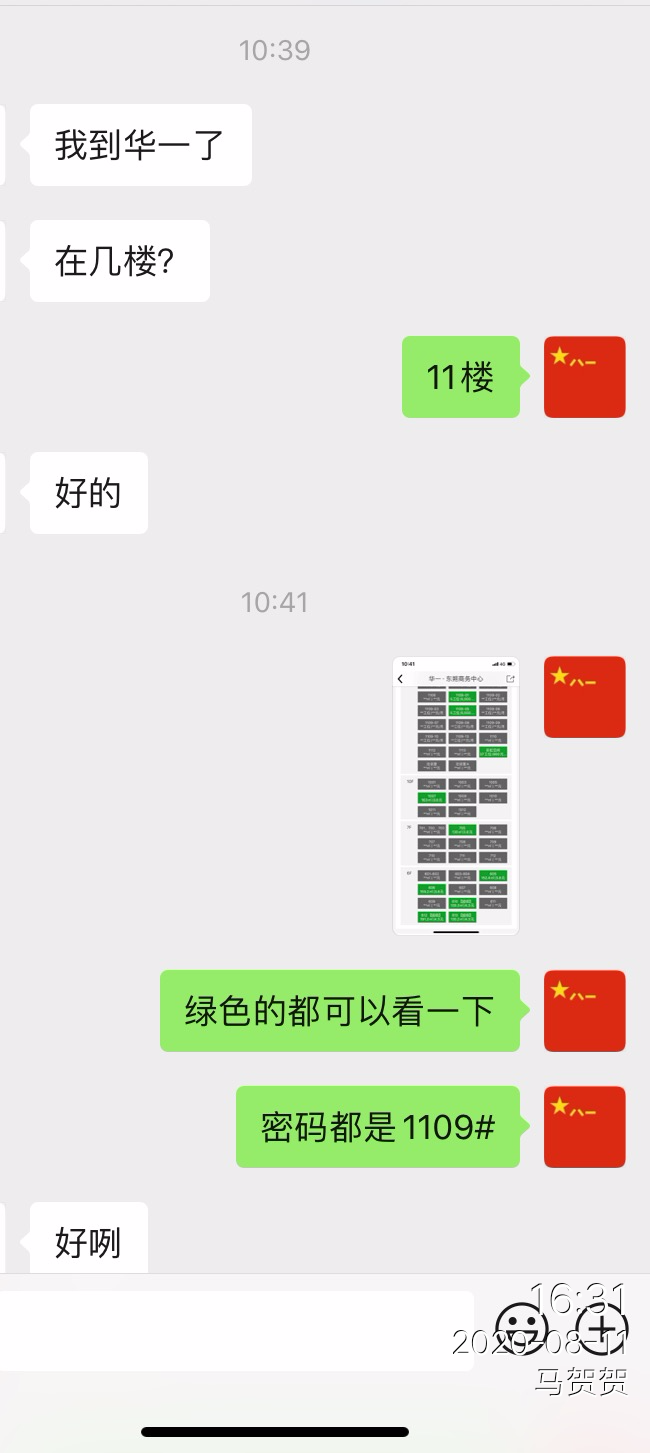Open the plus attachments menu
The width and height of the screenshot is (650, 1453).
coord(600,1330)
